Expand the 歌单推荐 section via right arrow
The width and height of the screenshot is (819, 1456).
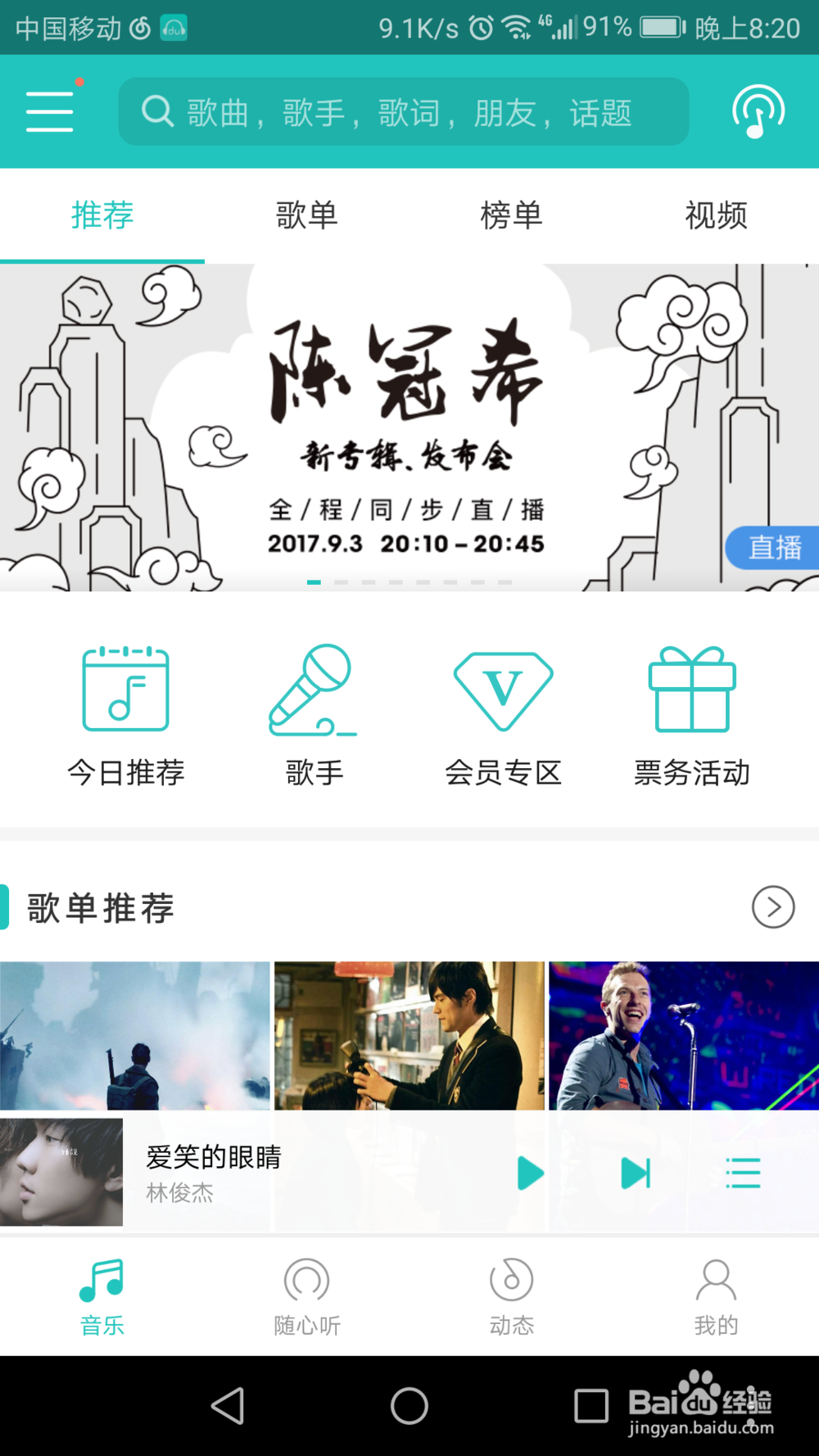(771, 907)
